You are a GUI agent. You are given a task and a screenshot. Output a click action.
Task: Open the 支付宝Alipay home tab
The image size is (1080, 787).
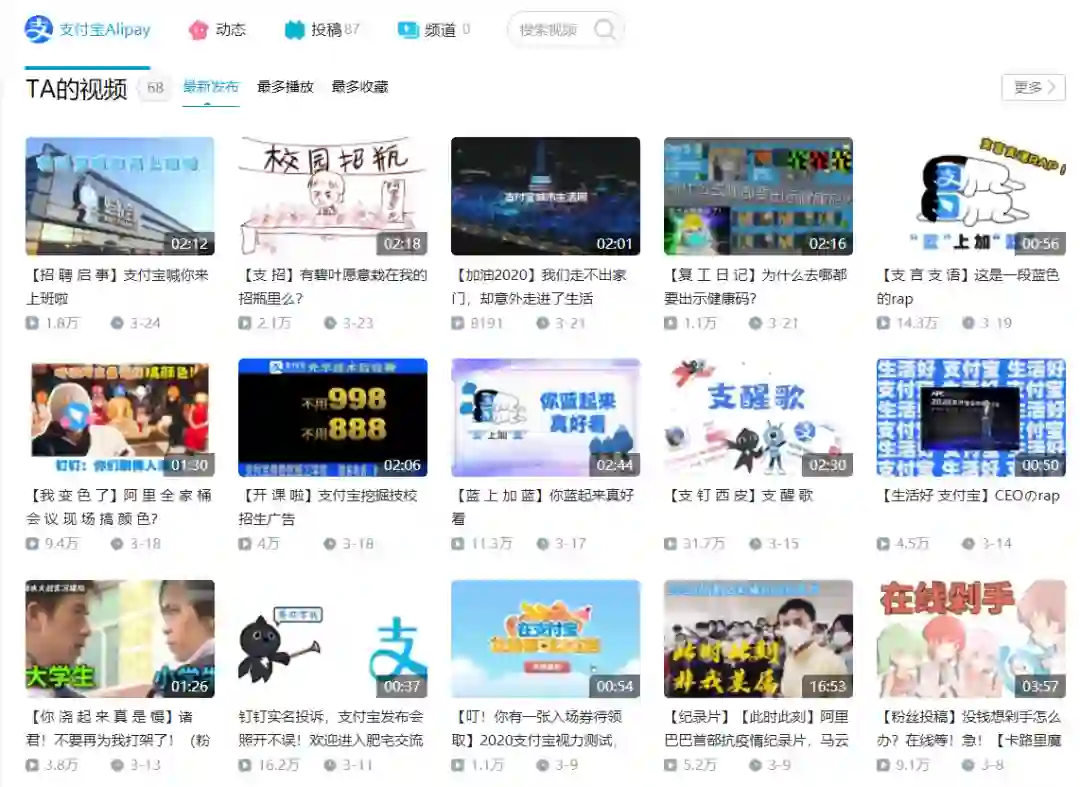88,30
